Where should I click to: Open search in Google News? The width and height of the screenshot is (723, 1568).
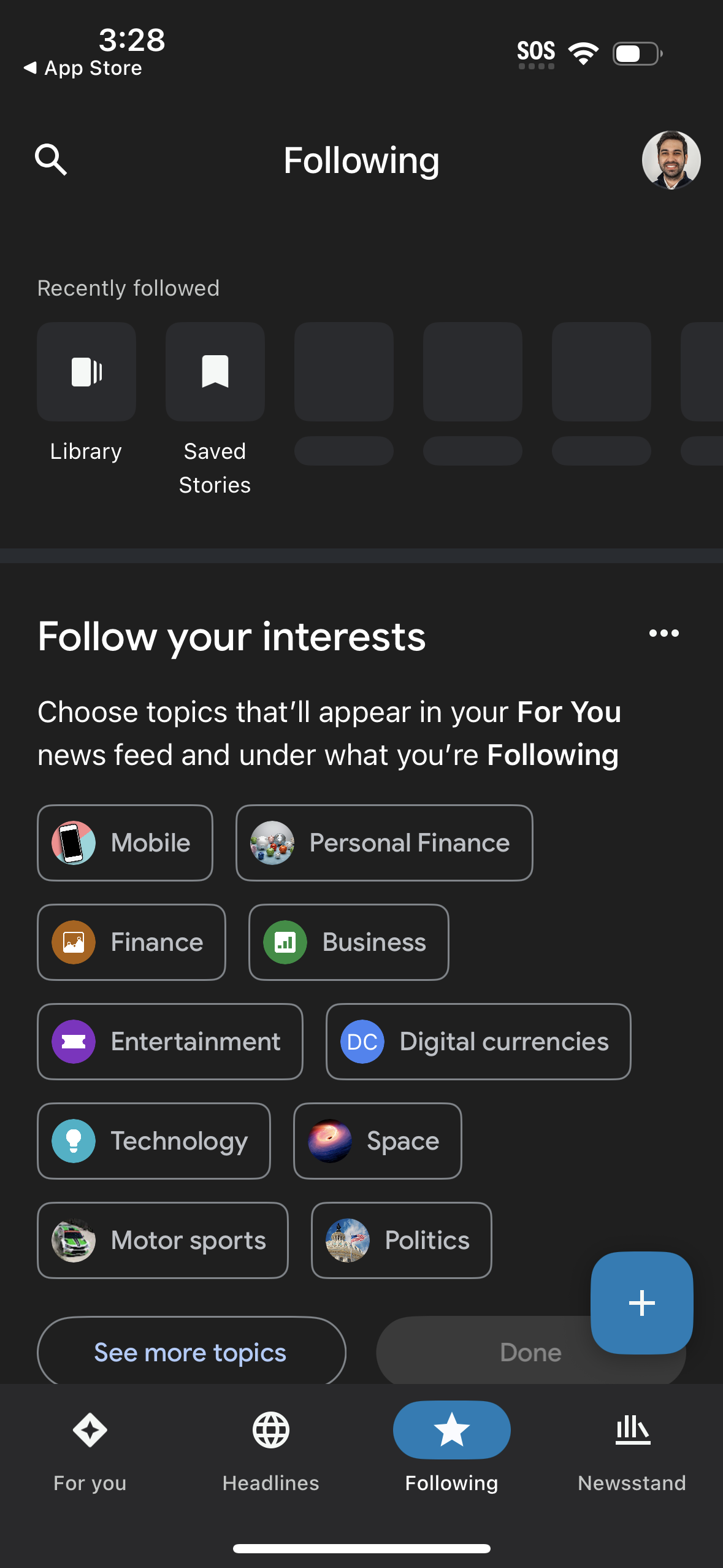tap(51, 159)
